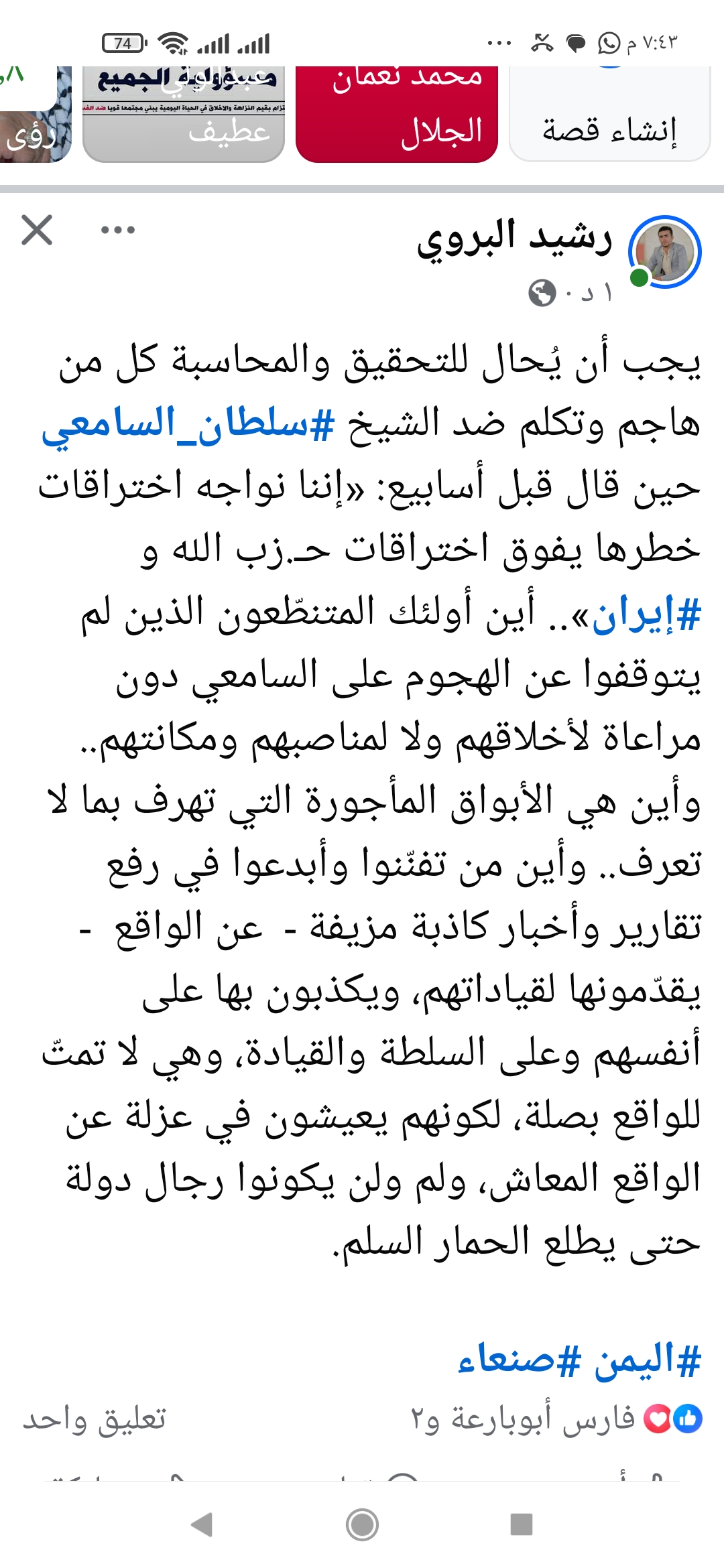The image size is (724, 1568).
Task: Open the three-dot menu on Rashid's post
Action: [118, 231]
